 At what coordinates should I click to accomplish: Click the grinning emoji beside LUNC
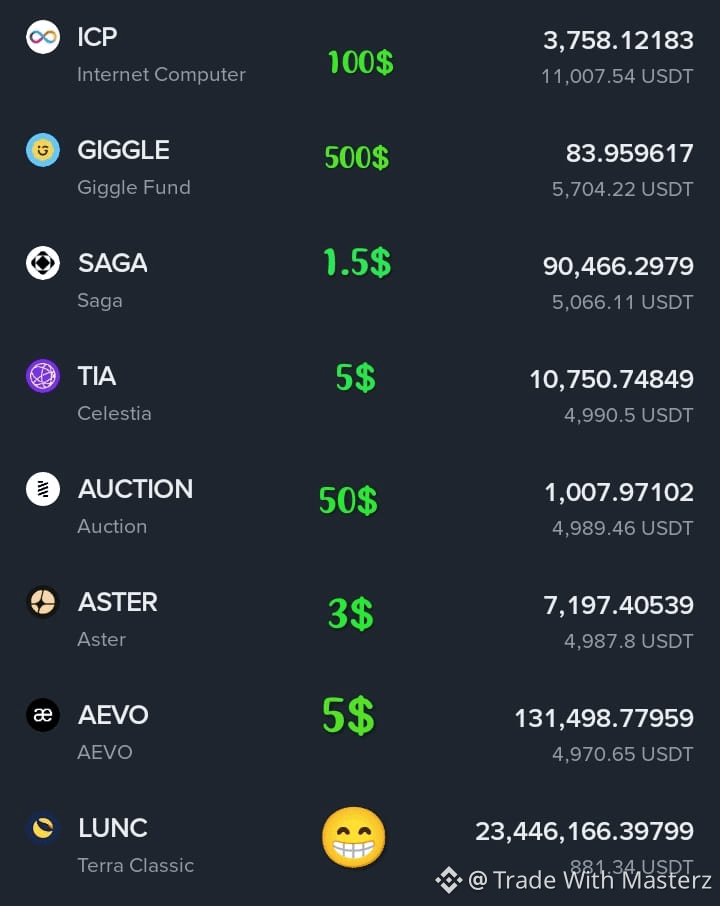pyautogui.click(x=355, y=838)
